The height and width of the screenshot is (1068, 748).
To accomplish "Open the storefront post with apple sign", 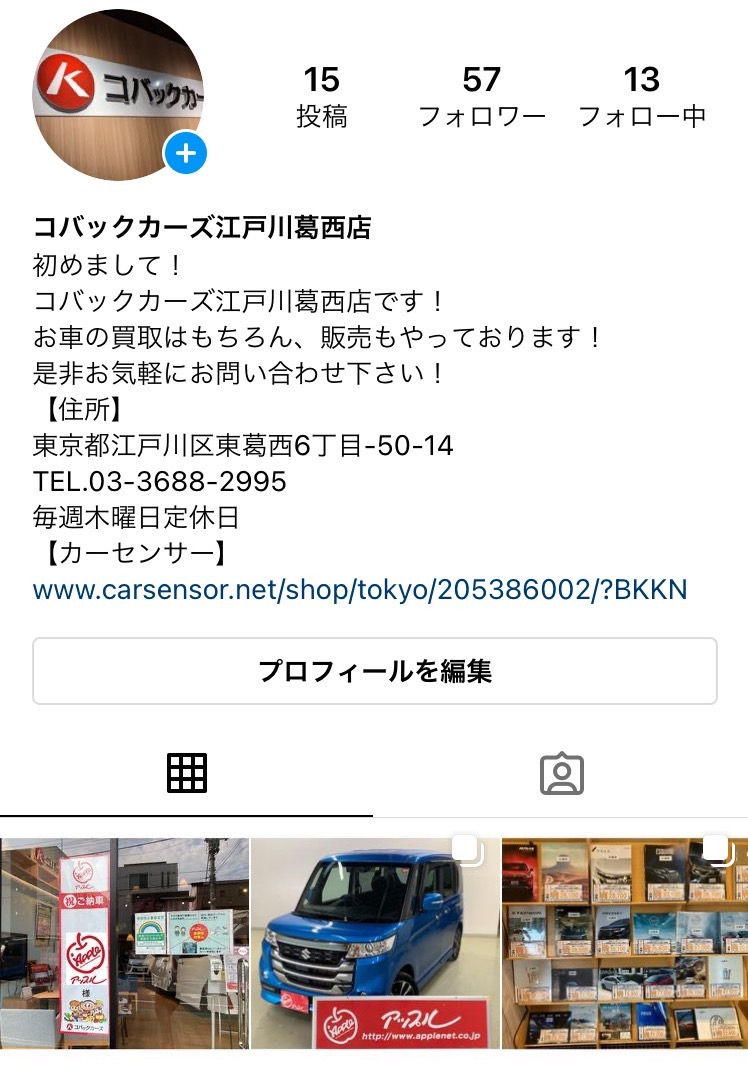I will tap(124, 943).
